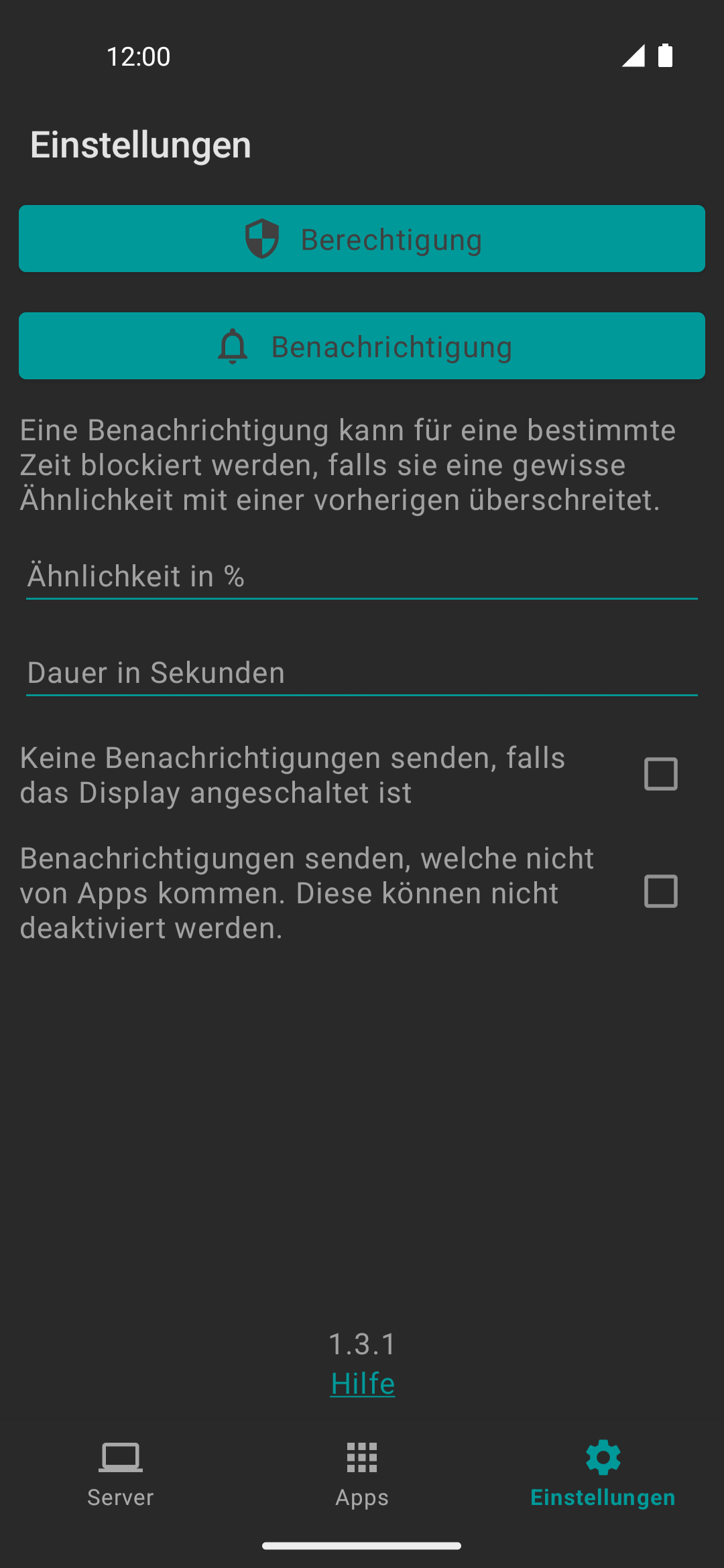The height and width of the screenshot is (1568, 724).
Task: Check the display angeschaltet option
Action: click(660, 775)
